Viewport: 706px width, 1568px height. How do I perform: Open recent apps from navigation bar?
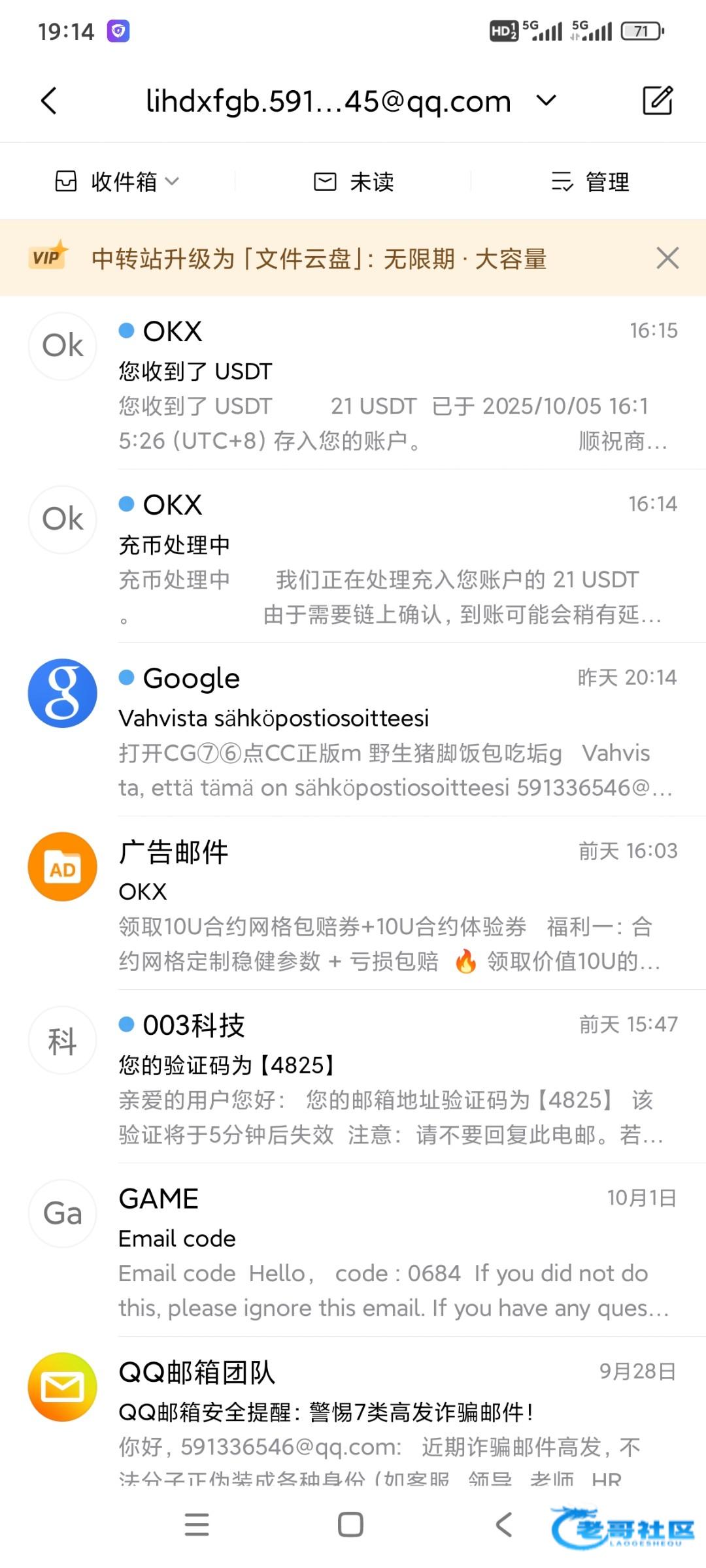coord(197,1525)
